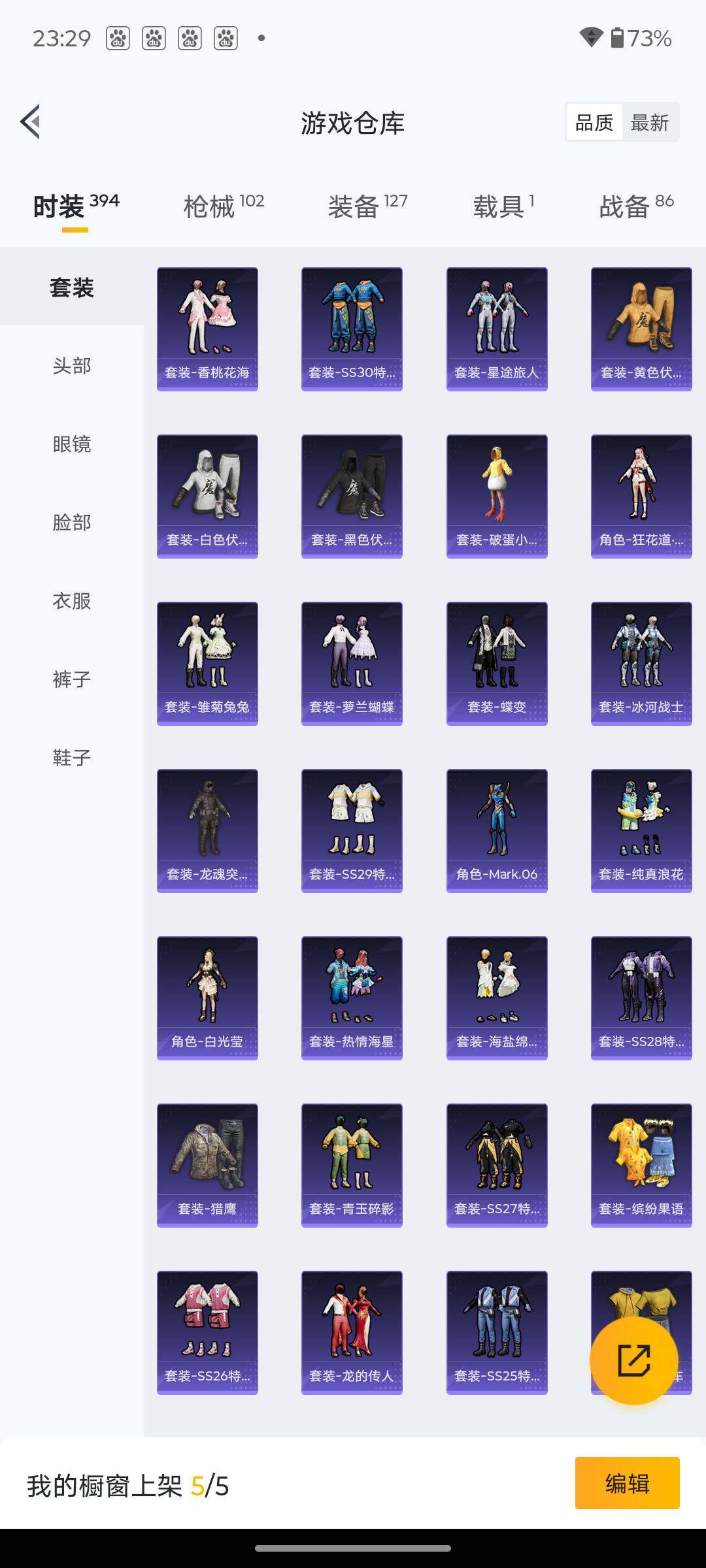Open the 角色-Mark.06 item
Screen dimensions: 706x1568
tap(497, 830)
